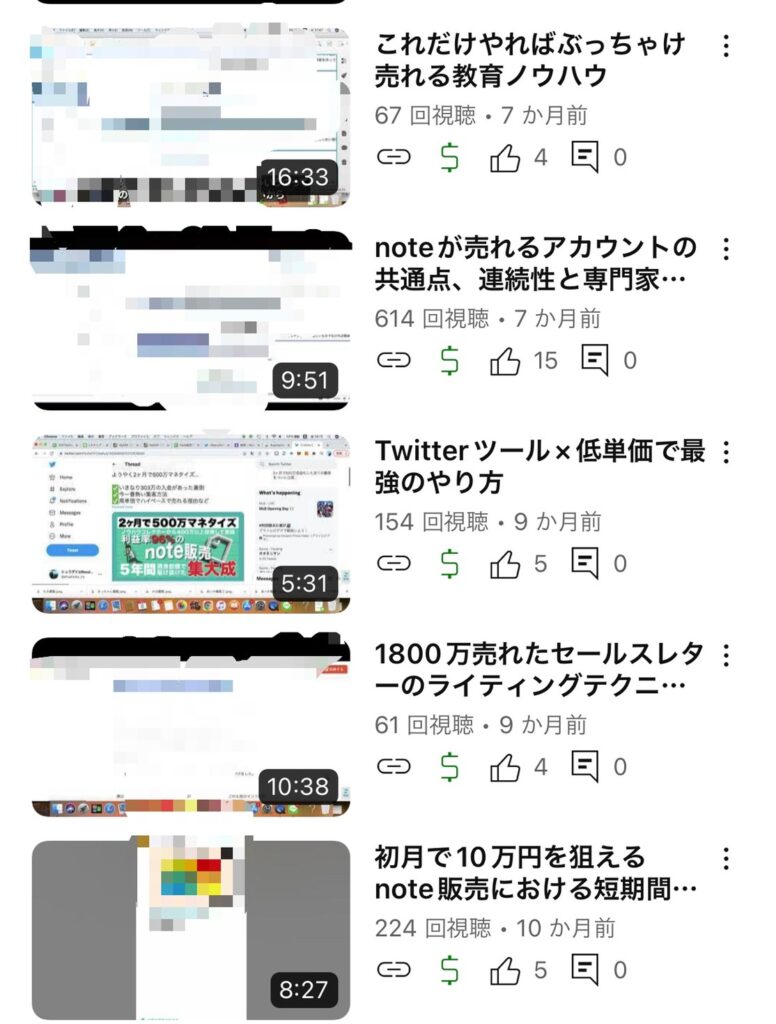The image size is (776, 1024).
Task: Play the 5:31 Twitterツール video thumbnail
Action: tap(190, 523)
